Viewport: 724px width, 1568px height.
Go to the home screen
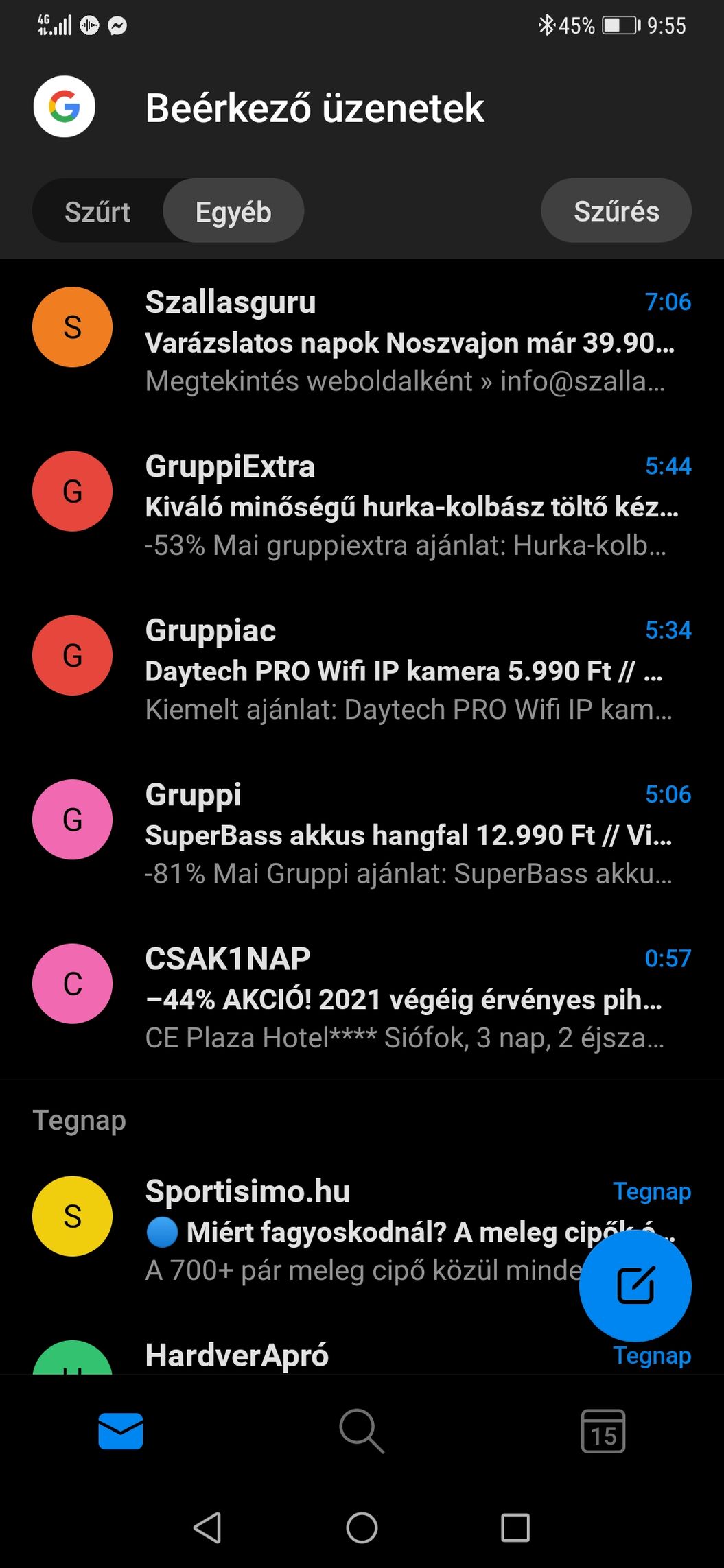[362, 1528]
